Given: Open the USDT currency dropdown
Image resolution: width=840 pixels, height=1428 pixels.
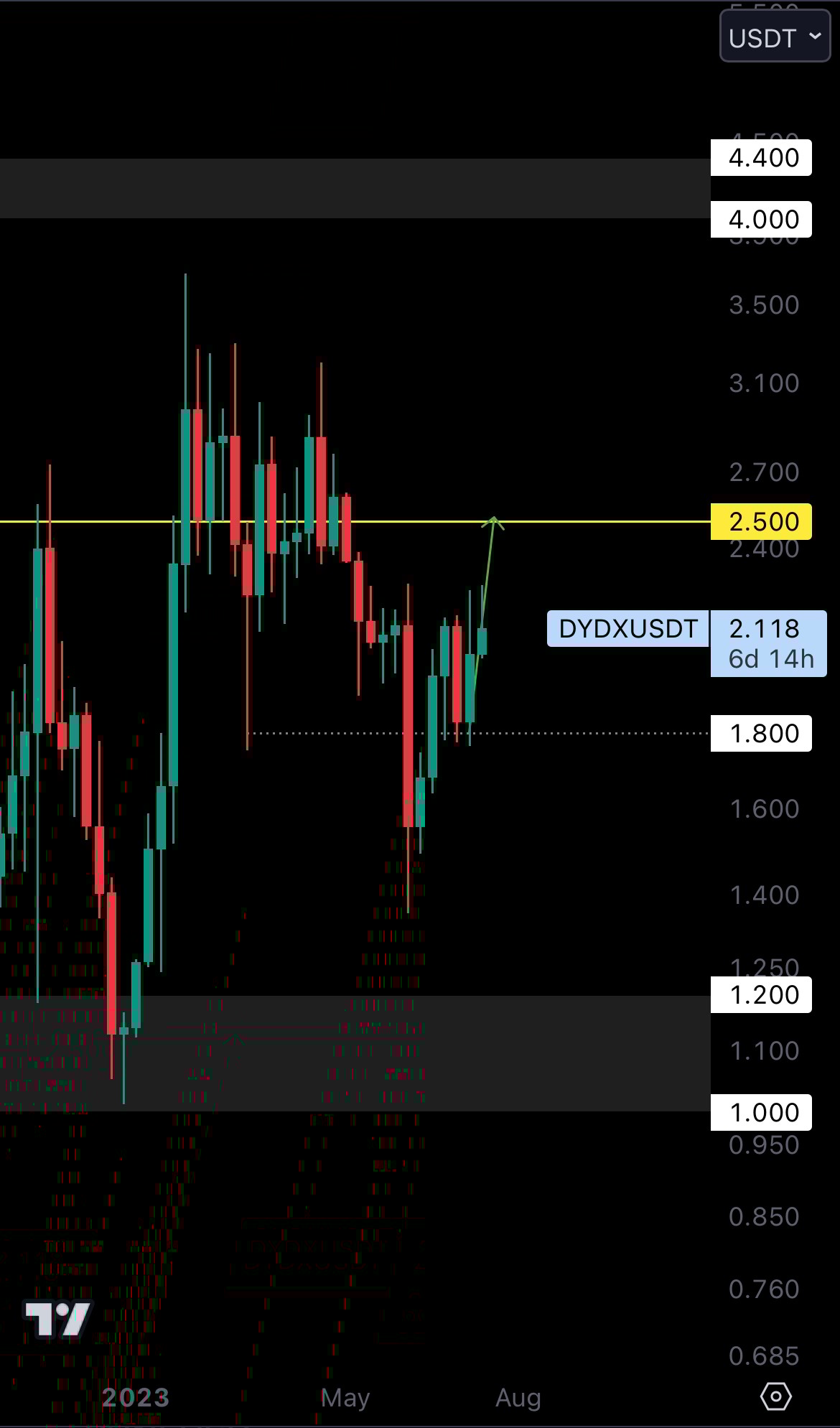Looking at the screenshot, I should point(775,37).
